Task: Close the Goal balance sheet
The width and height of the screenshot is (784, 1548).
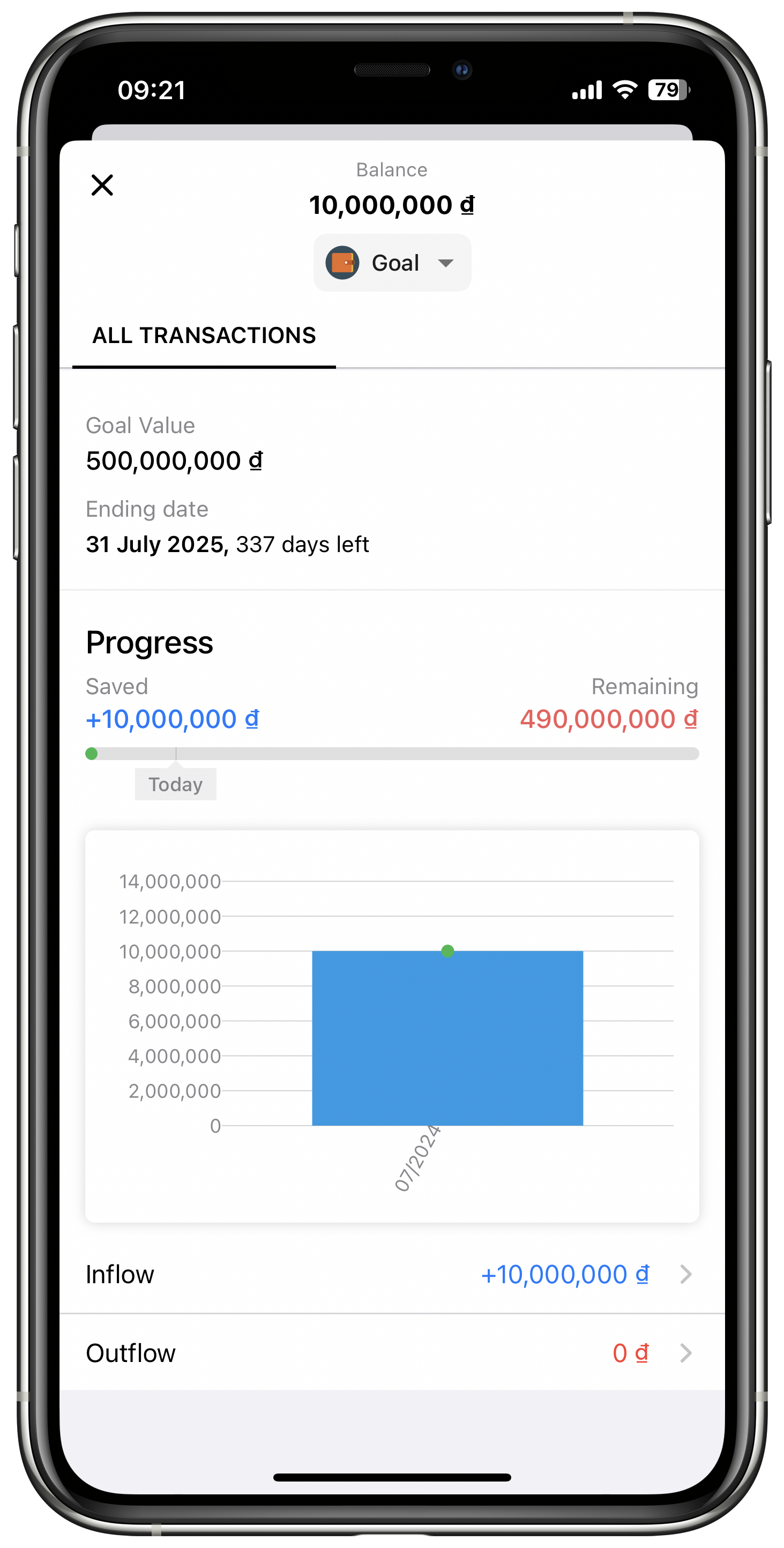Action: [x=102, y=185]
